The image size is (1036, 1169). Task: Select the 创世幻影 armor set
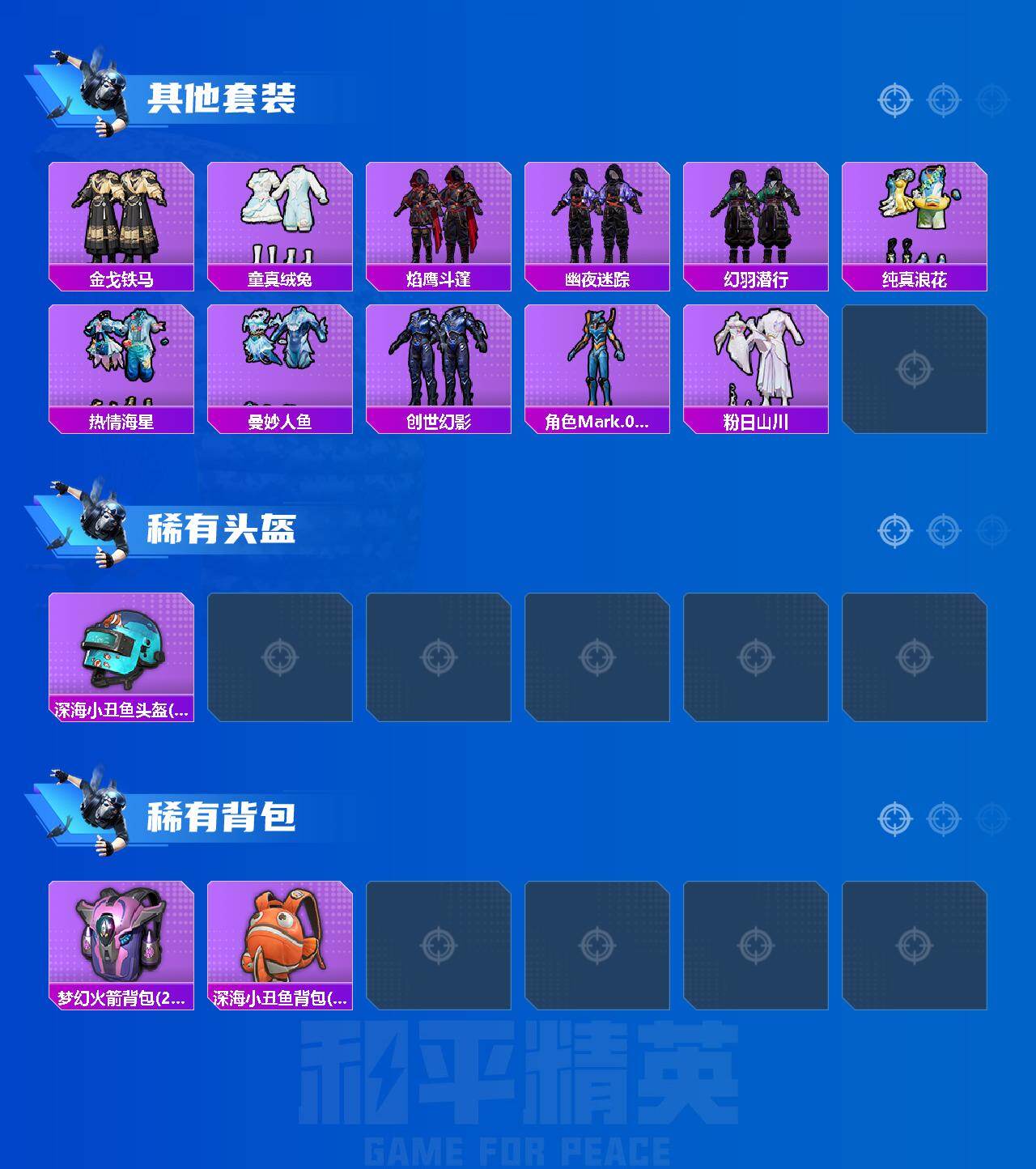[439, 364]
